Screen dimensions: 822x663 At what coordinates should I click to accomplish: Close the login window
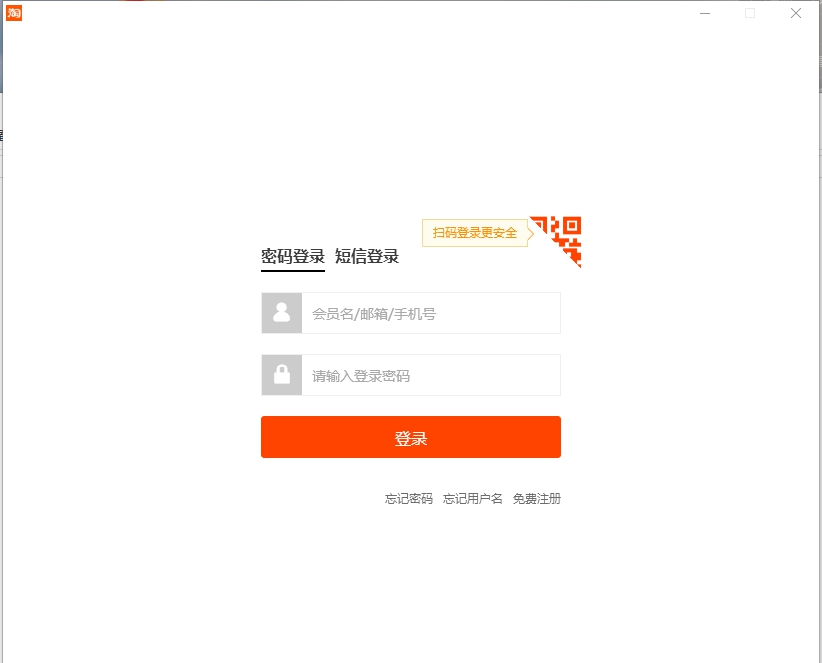(x=796, y=13)
